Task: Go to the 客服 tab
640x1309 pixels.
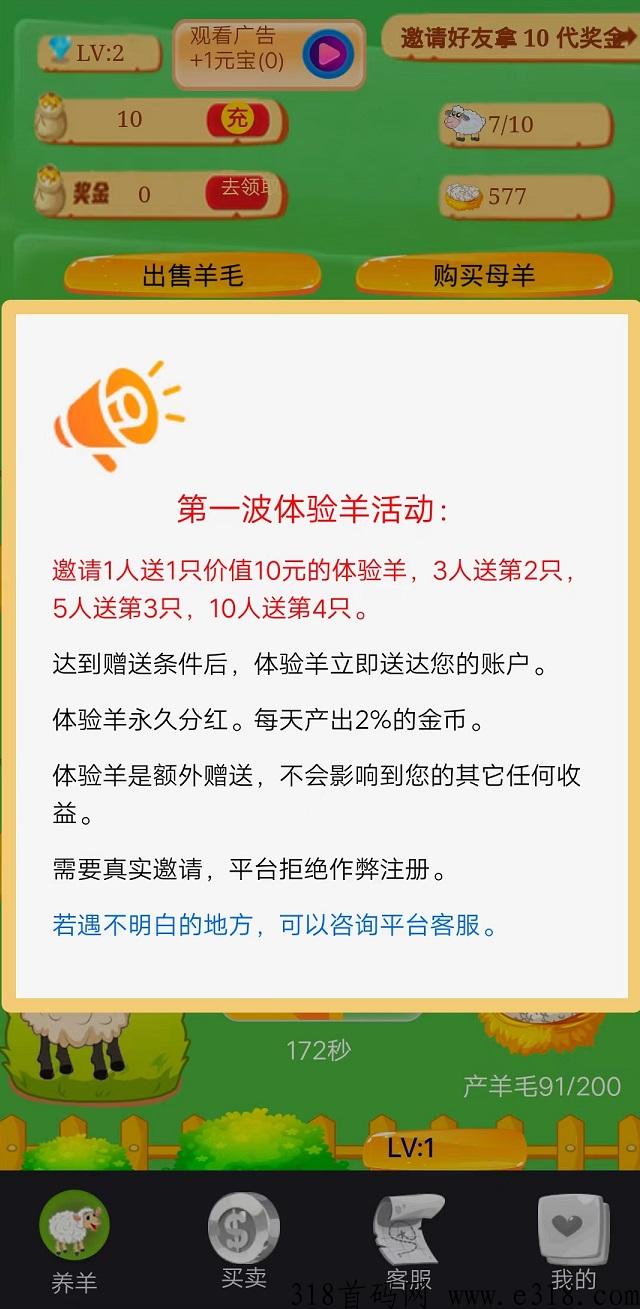Action: (x=409, y=1242)
